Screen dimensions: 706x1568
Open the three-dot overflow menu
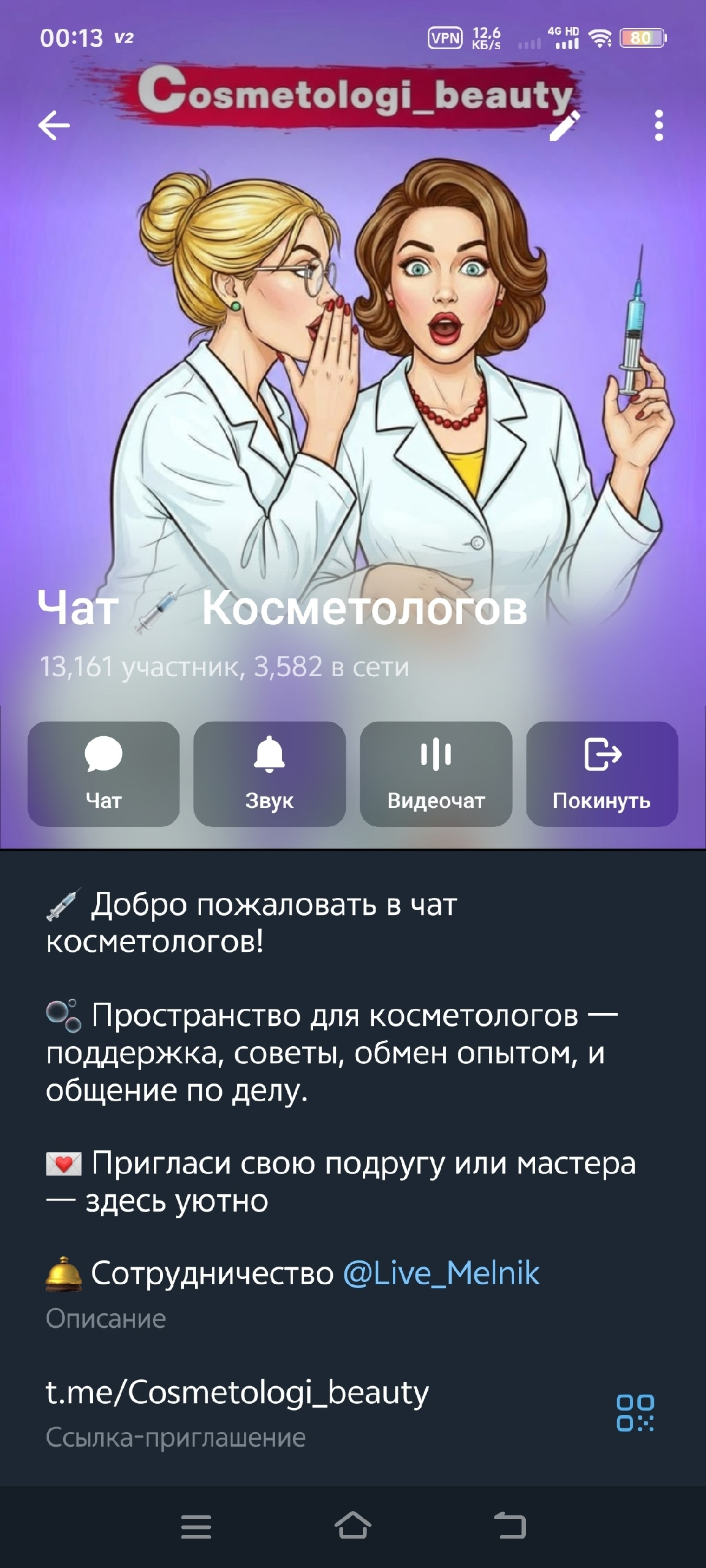point(659,126)
